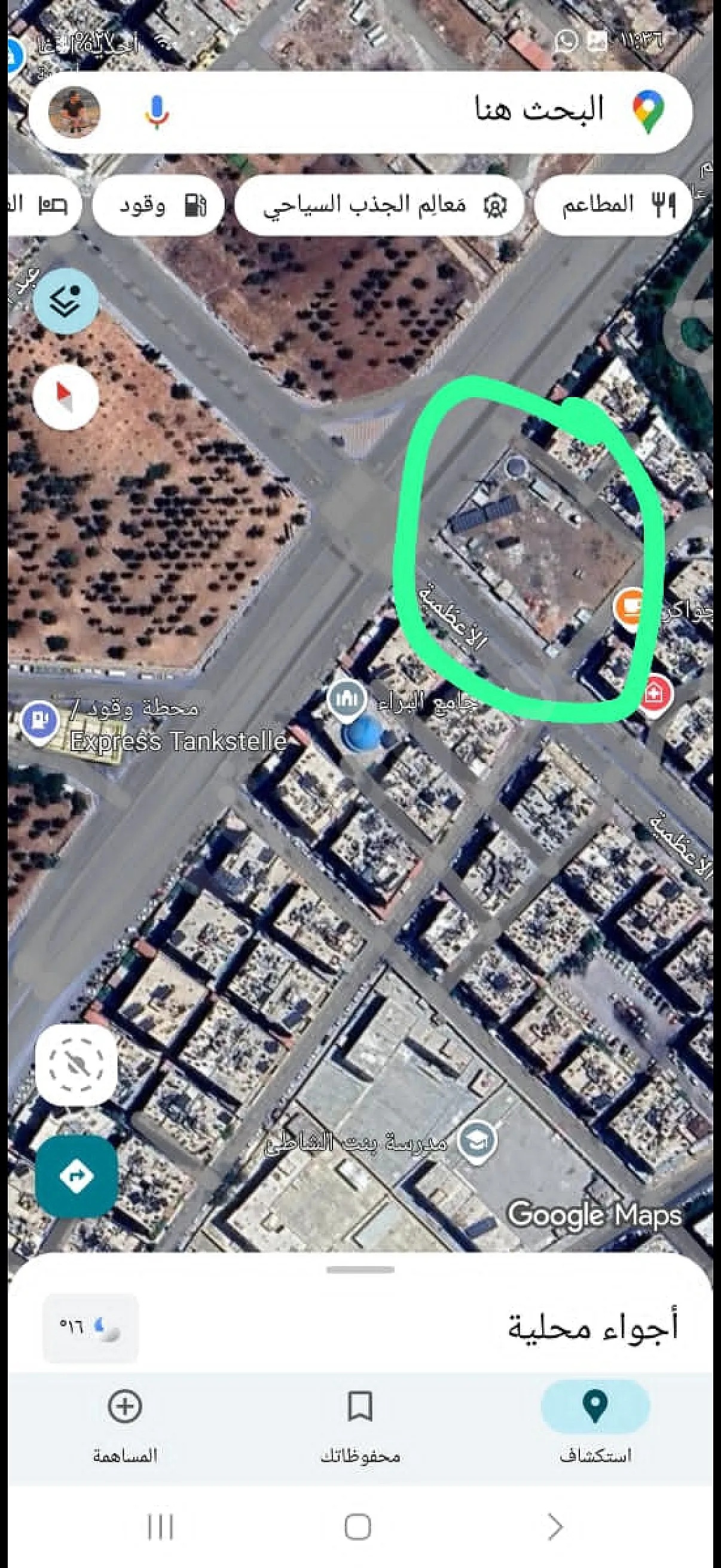Open Express Tankstelle fuel station marker

(40, 721)
